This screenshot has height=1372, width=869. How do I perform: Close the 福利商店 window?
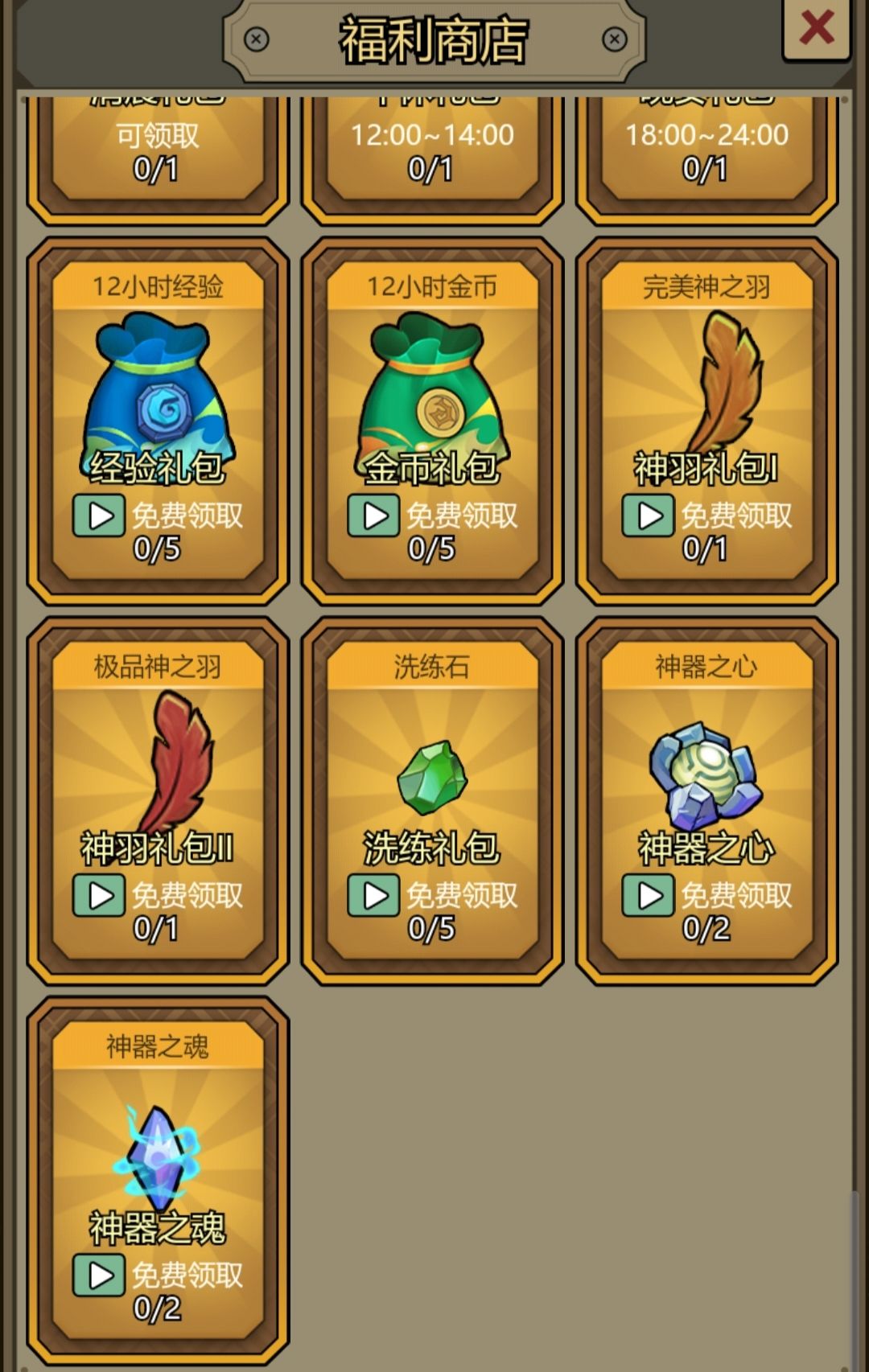pyautogui.click(x=816, y=31)
